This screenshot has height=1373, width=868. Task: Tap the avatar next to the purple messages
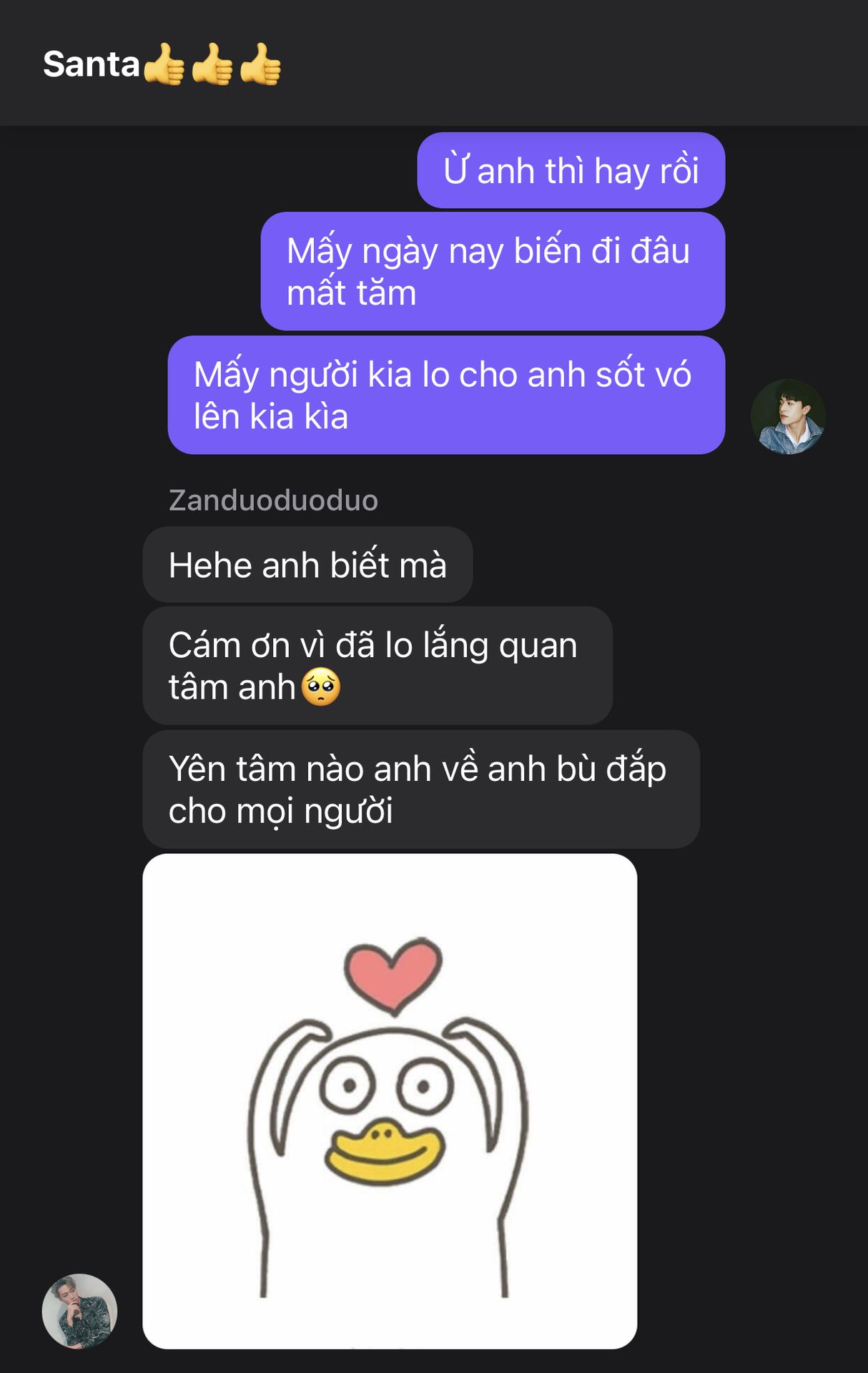(x=788, y=417)
